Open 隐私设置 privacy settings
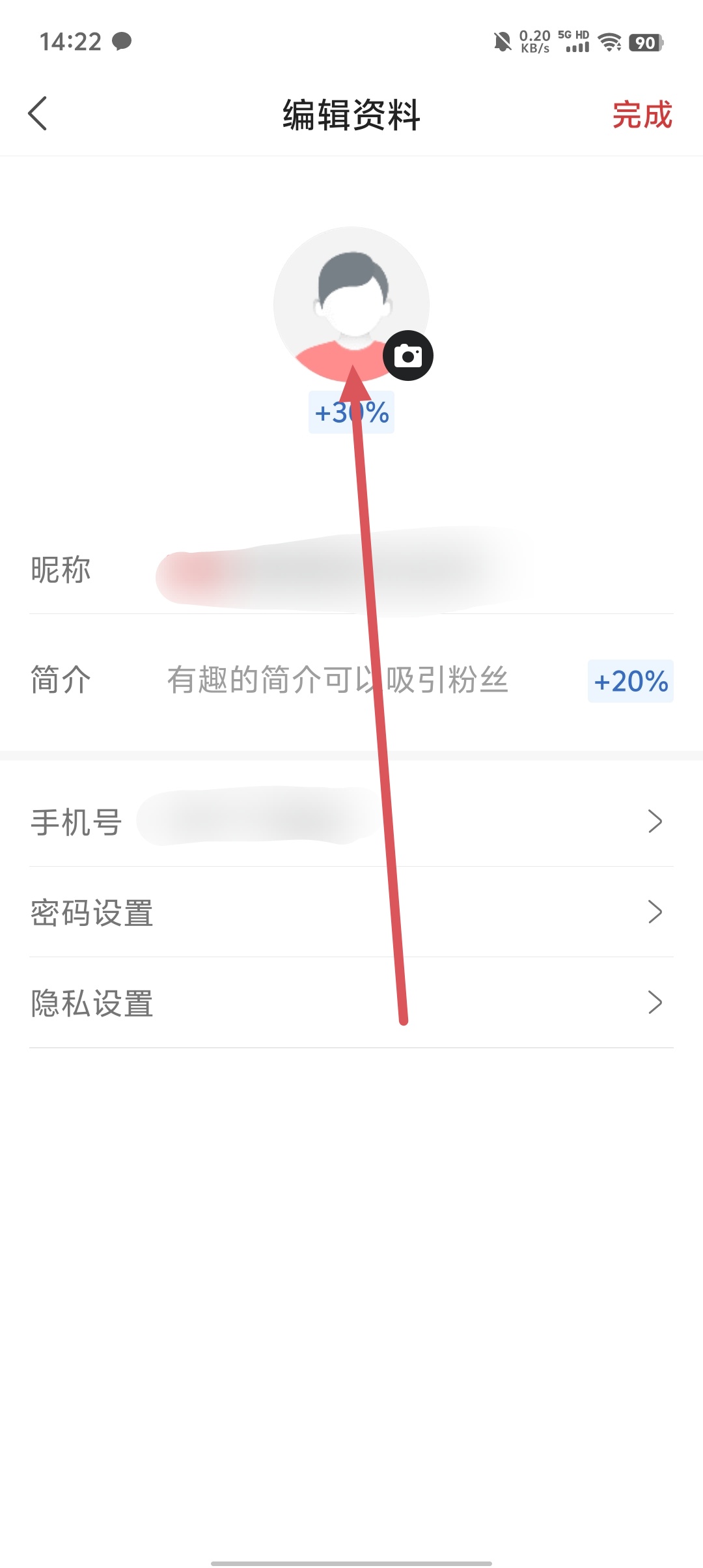 click(x=351, y=1003)
